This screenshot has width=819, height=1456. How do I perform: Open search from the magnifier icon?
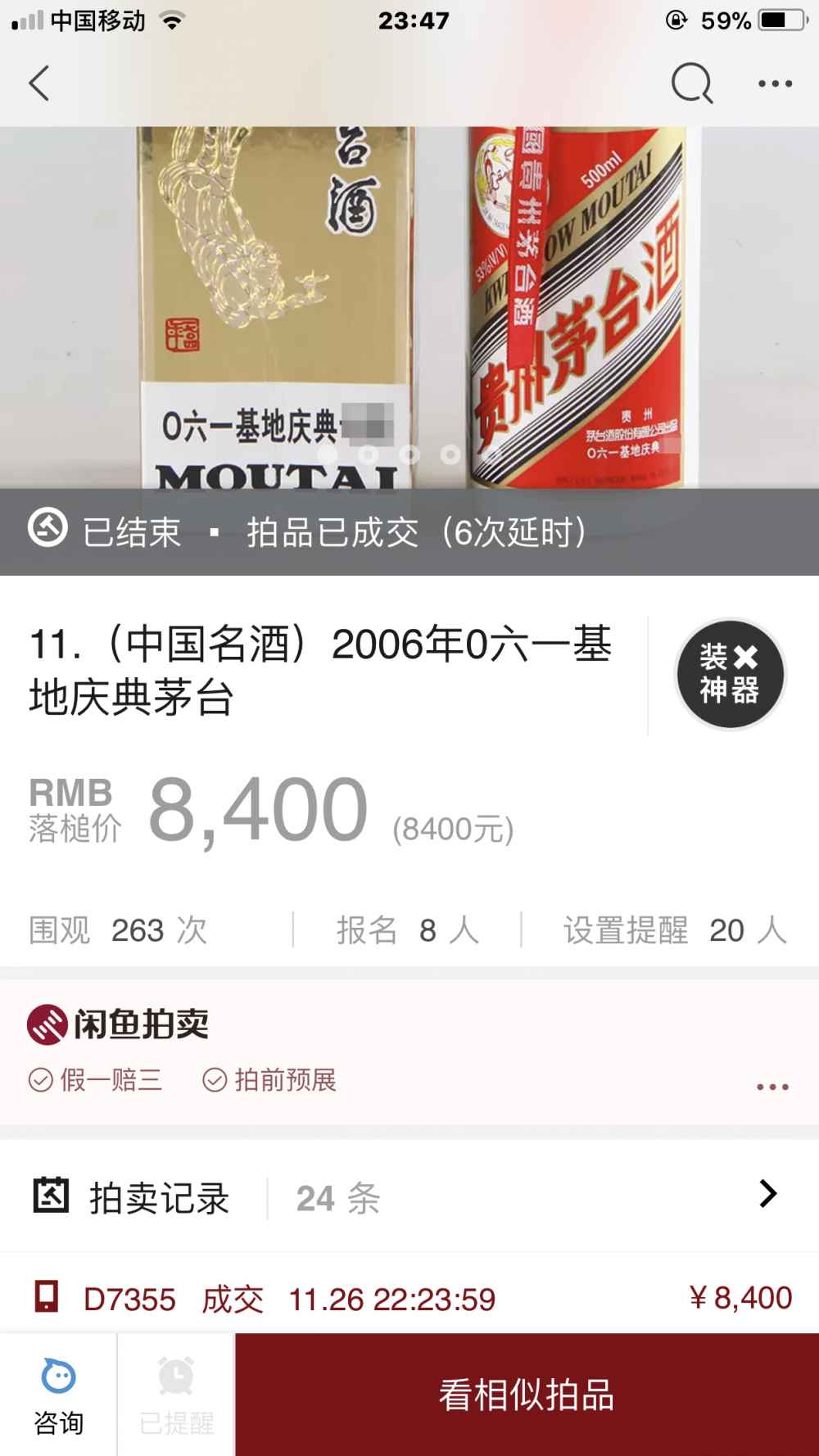coord(692,84)
